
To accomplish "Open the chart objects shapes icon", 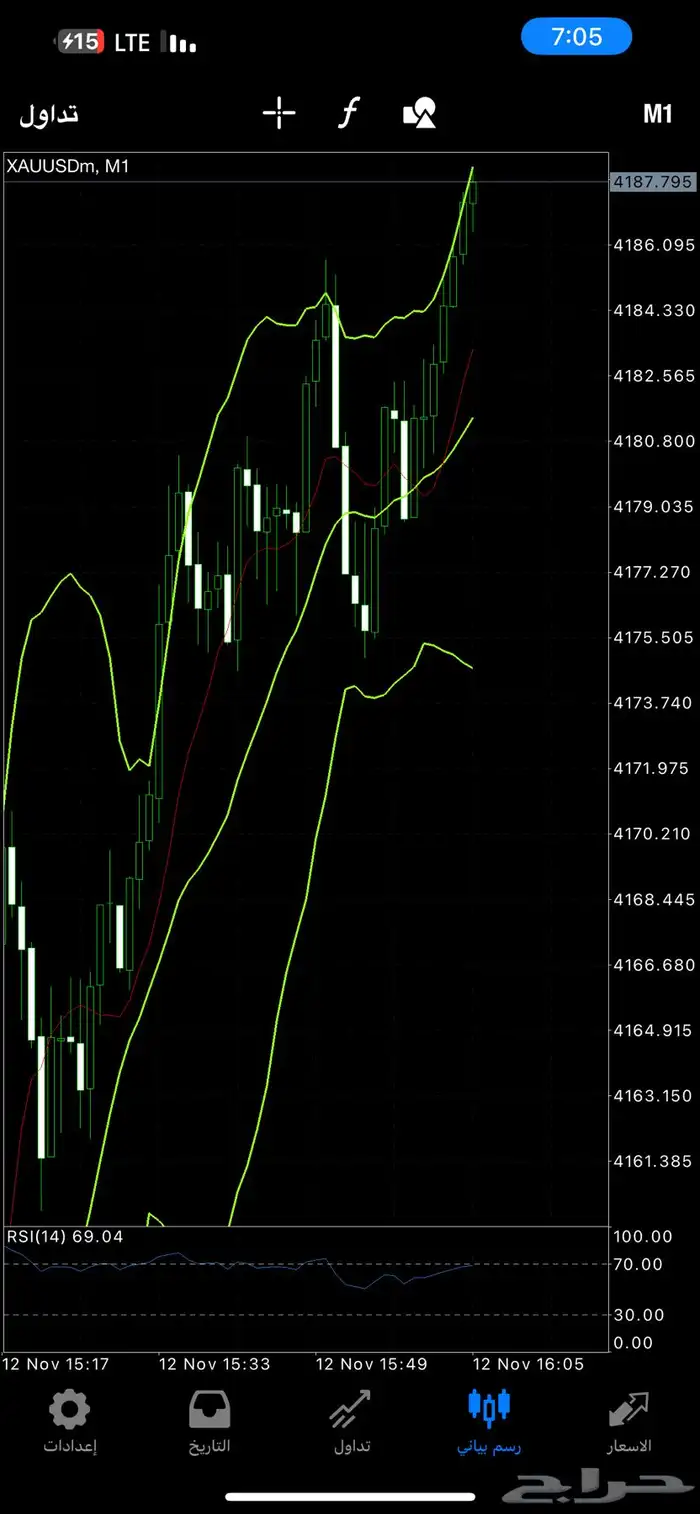I will pos(419,114).
